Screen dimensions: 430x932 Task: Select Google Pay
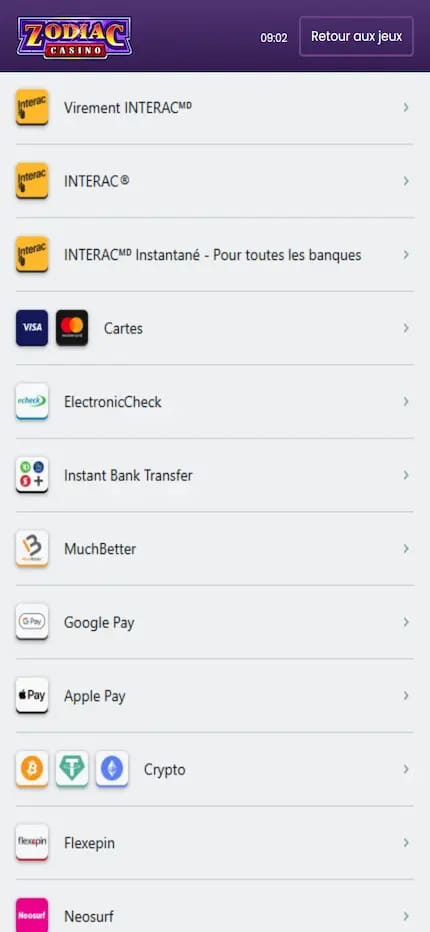coord(214,622)
